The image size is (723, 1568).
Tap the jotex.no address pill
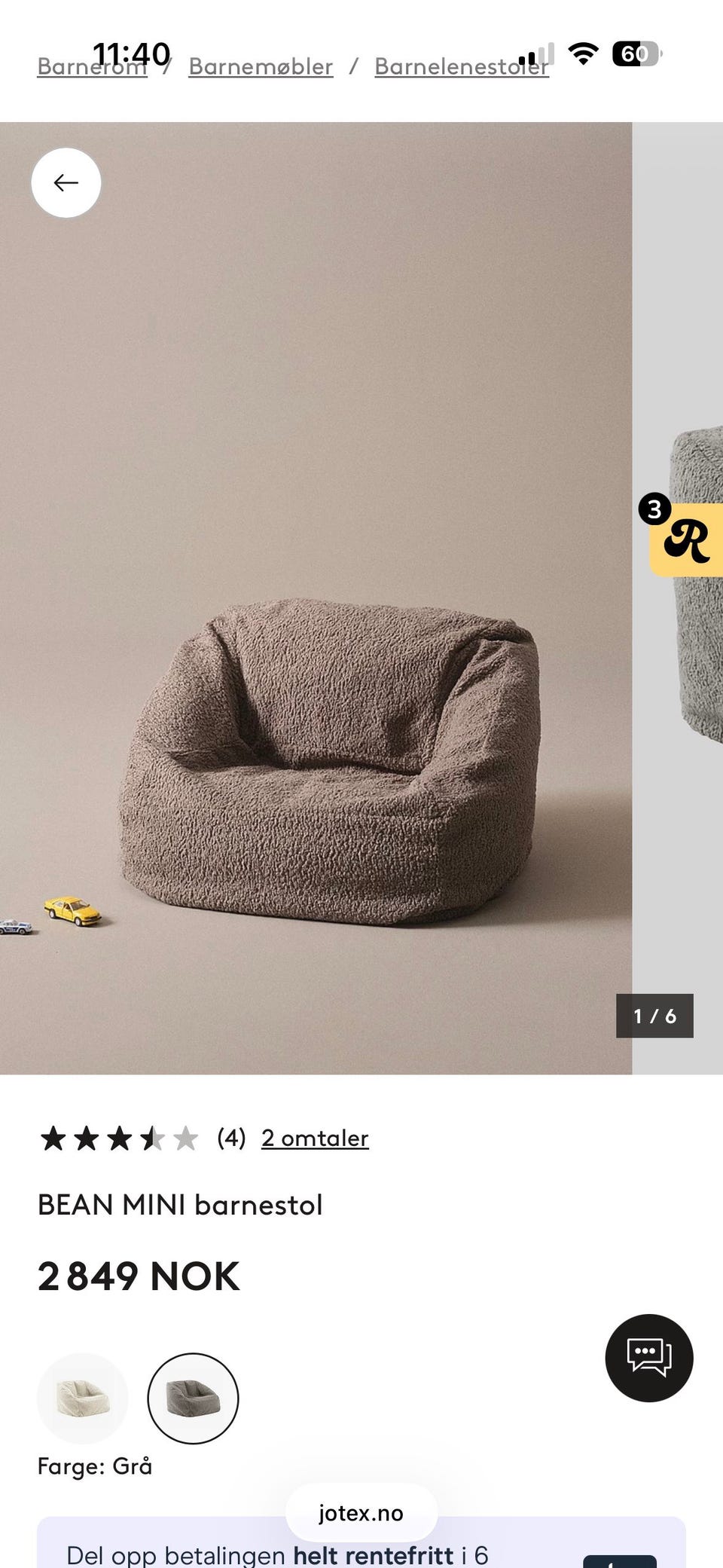tap(361, 1513)
